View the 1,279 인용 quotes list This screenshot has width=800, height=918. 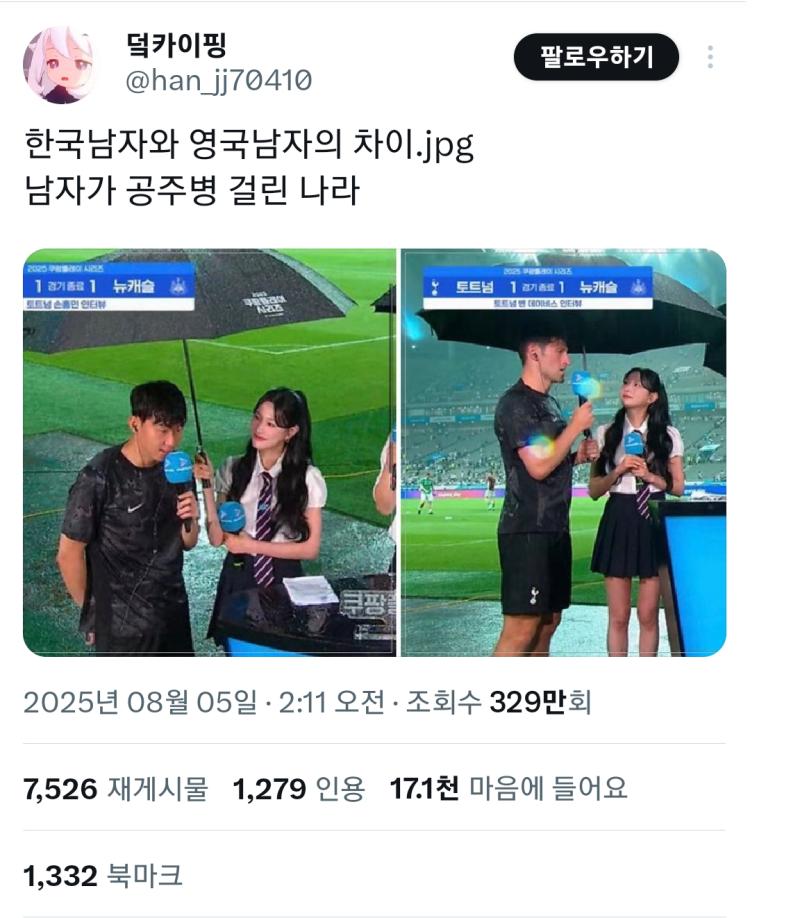[298, 789]
